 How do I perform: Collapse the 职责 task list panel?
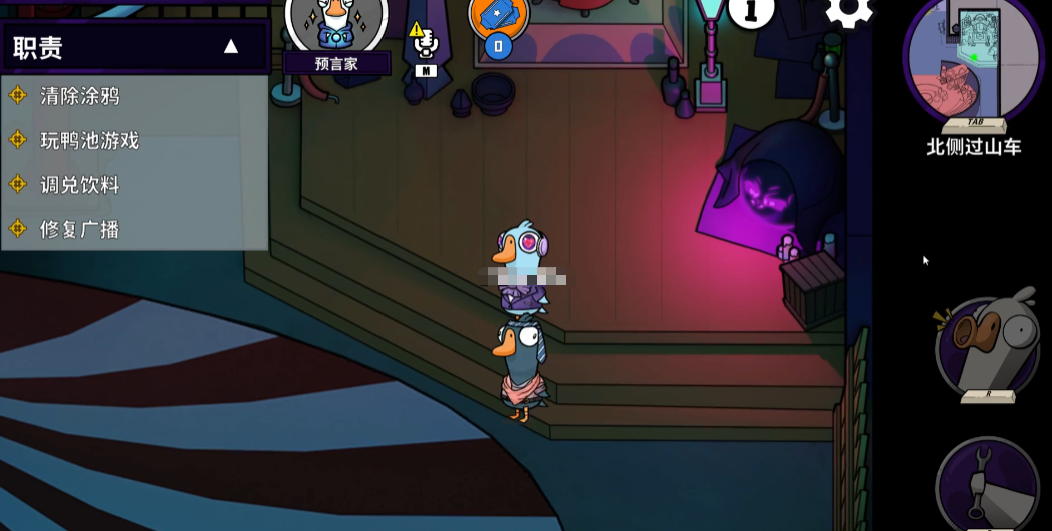(x=231, y=47)
